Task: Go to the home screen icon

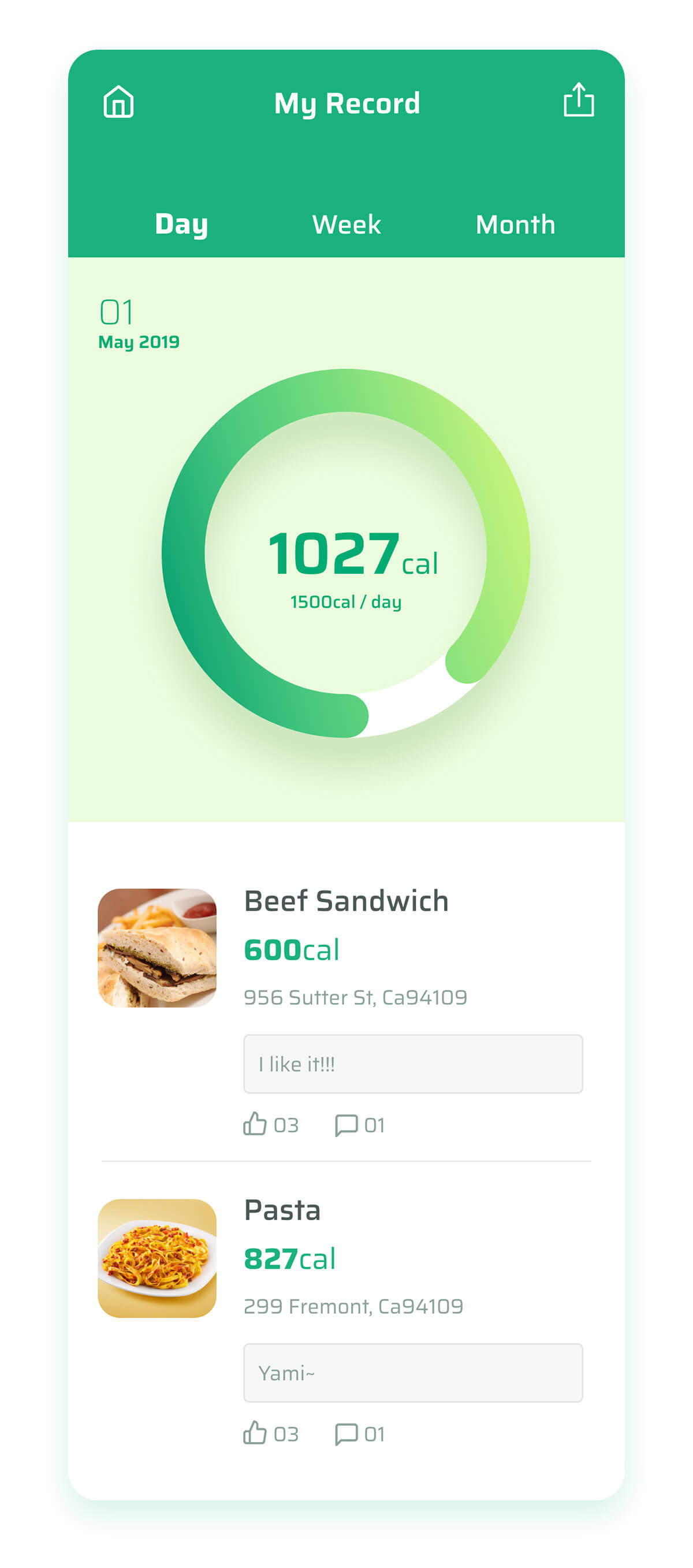Action: [118, 102]
